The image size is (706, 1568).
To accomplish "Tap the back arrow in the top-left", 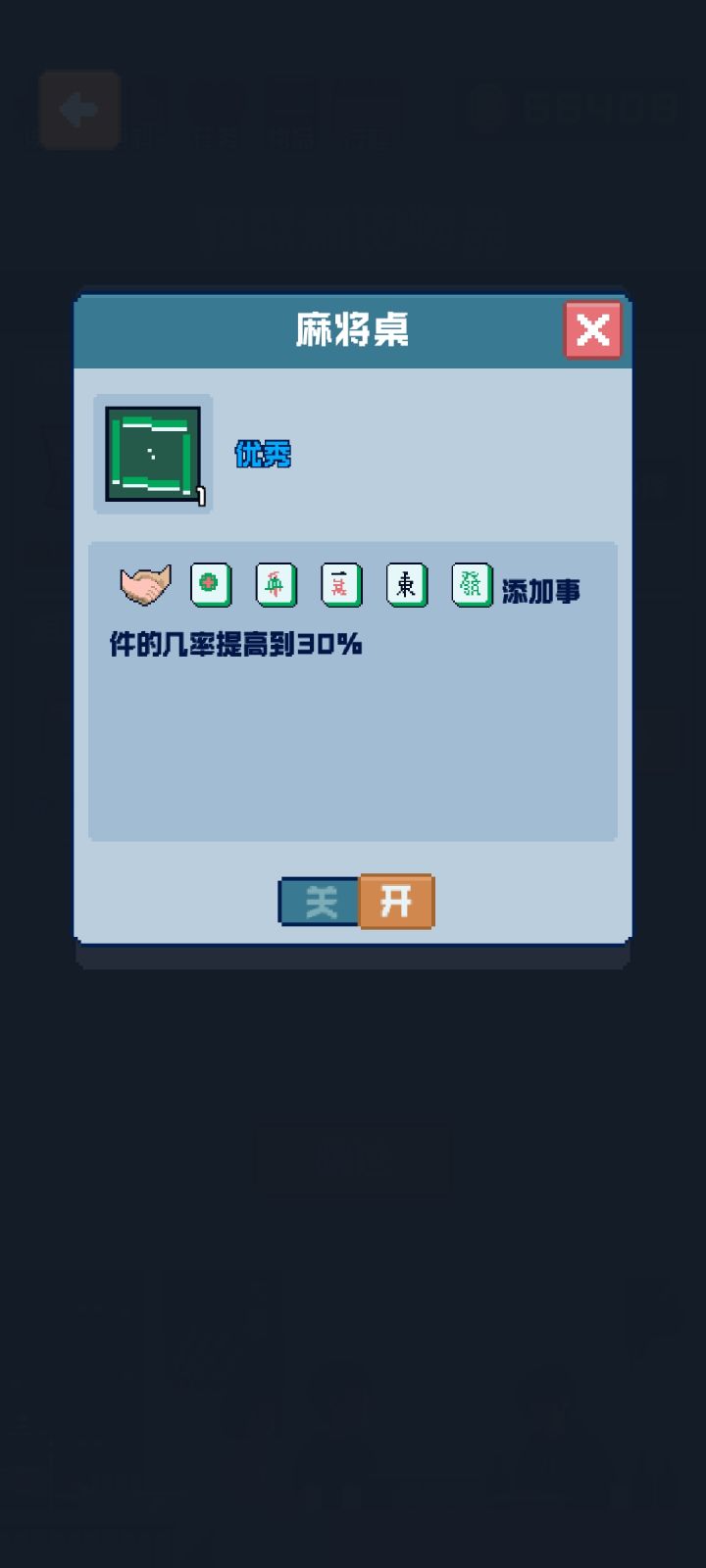I will tap(77, 110).
